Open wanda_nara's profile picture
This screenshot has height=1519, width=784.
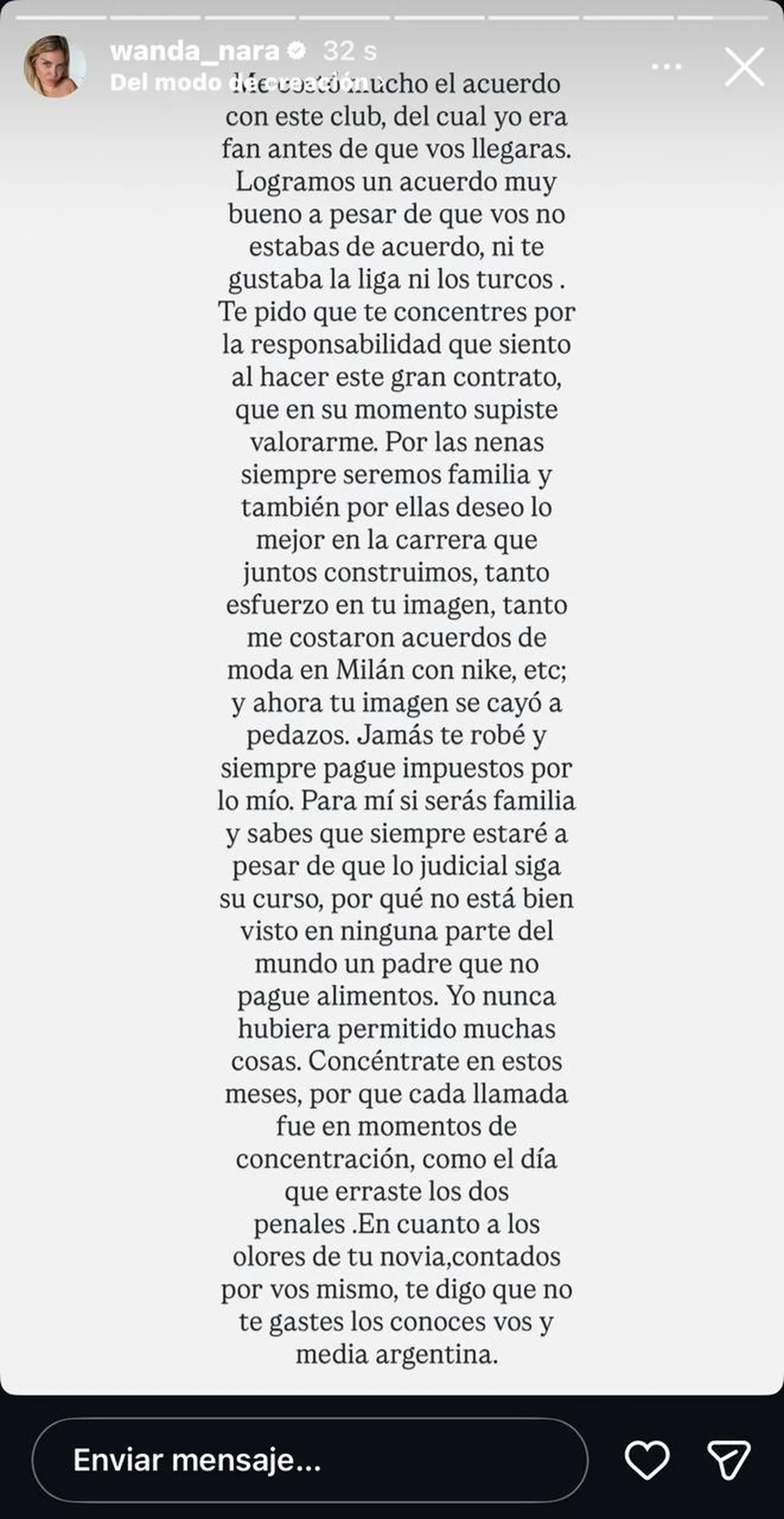[55, 64]
